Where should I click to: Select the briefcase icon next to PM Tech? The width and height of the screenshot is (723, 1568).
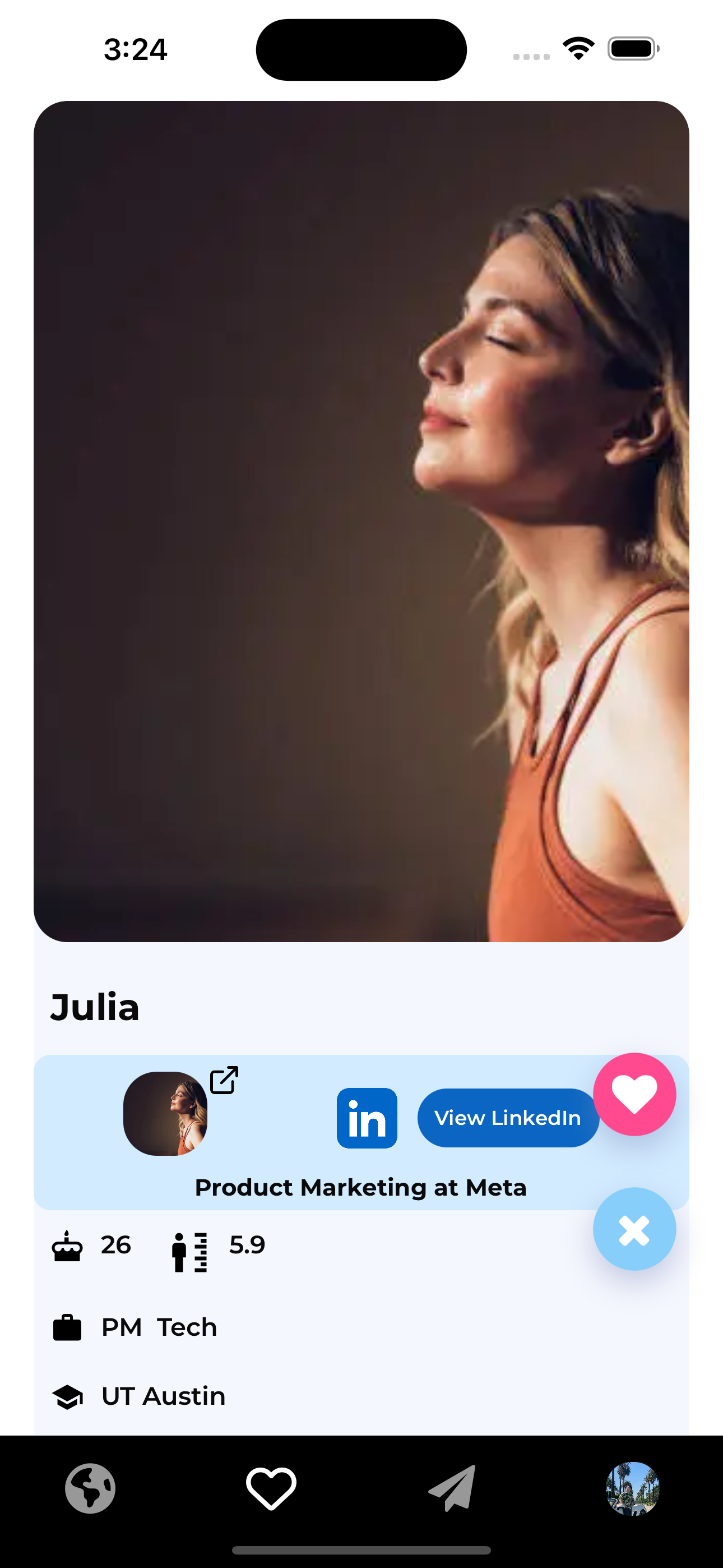coord(68,1327)
